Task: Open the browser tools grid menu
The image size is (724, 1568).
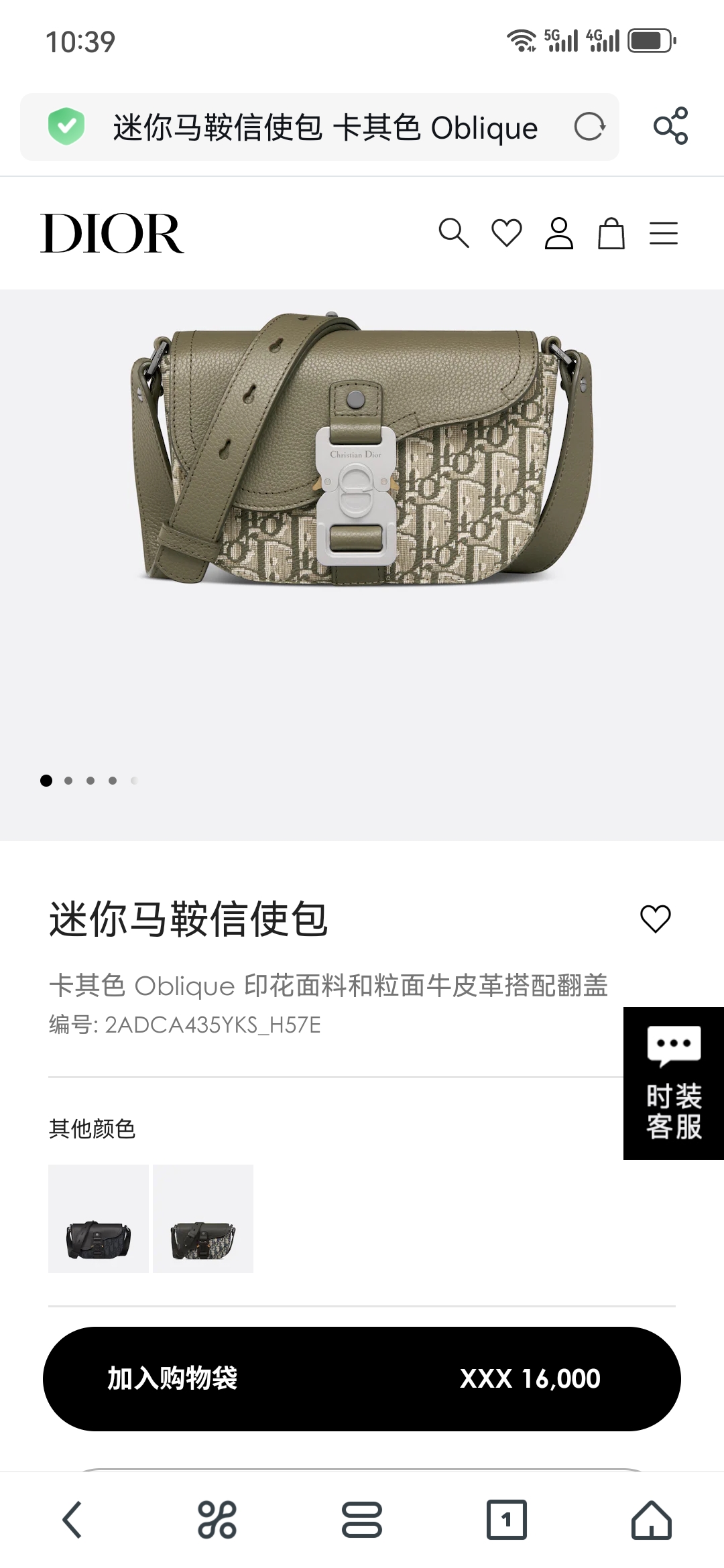Action: coord(217,1519)
